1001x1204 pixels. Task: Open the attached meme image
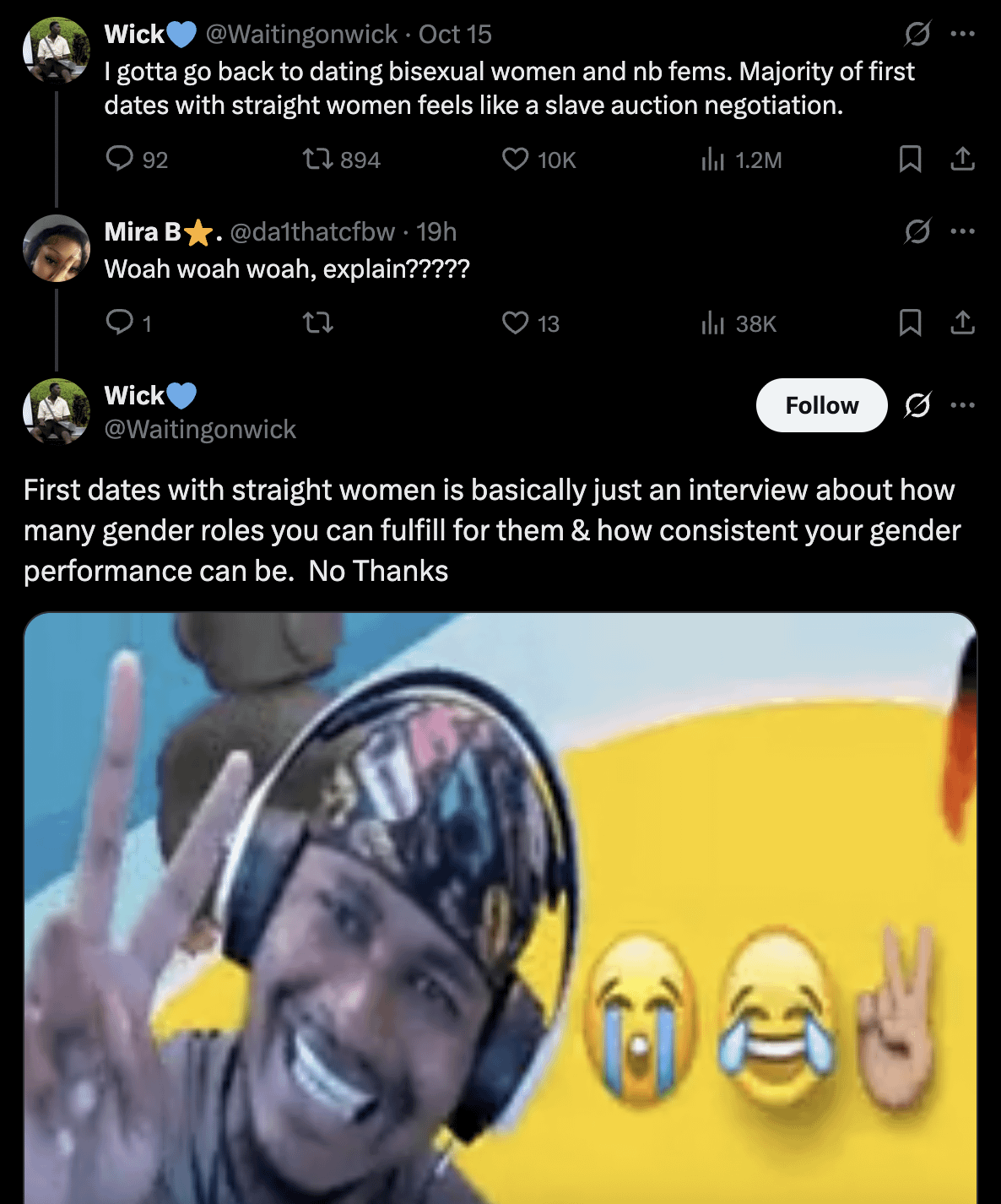[500, 908]
